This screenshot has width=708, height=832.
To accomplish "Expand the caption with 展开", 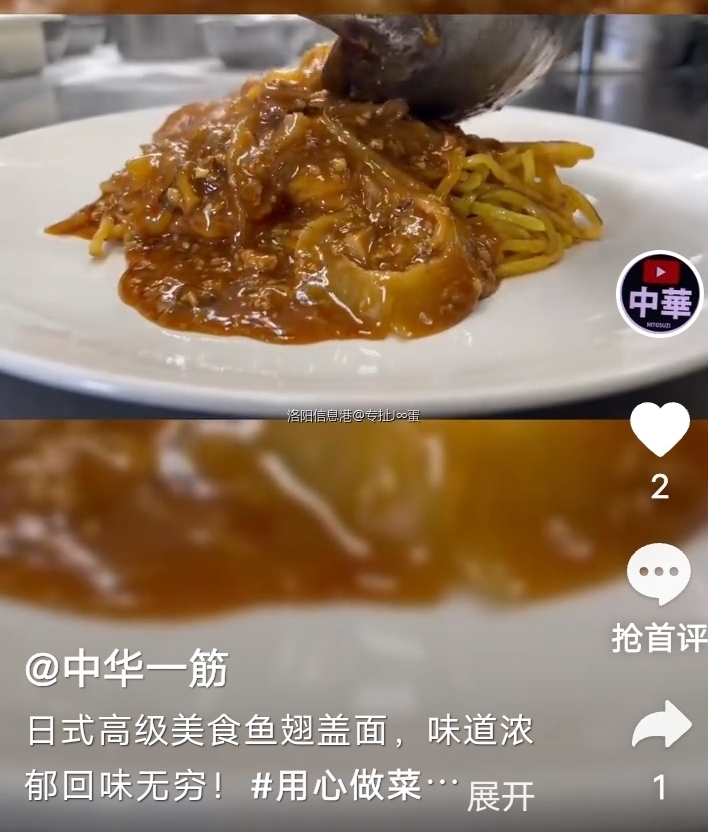I will coord(500,796).
